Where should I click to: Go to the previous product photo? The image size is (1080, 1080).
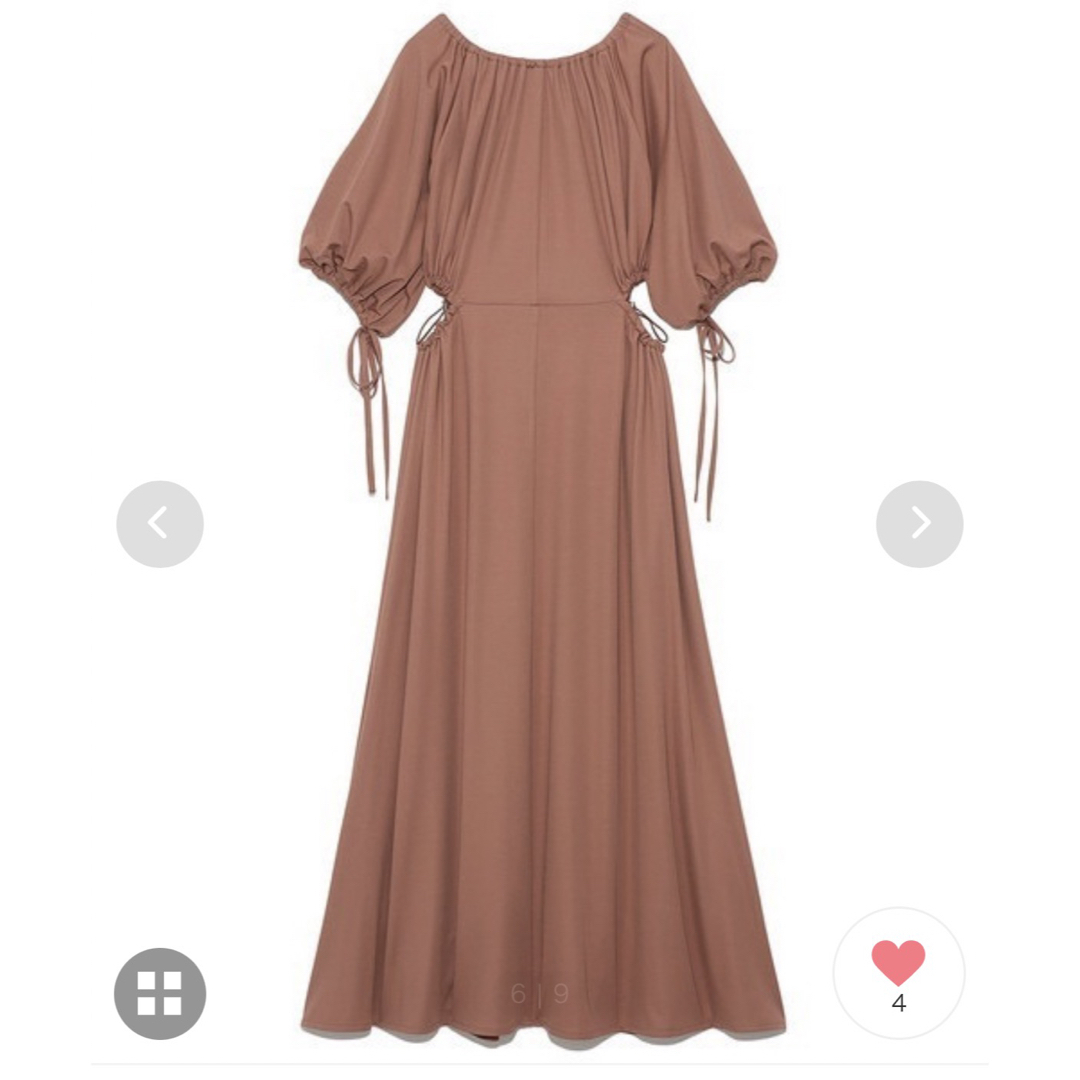pos(160,524)
